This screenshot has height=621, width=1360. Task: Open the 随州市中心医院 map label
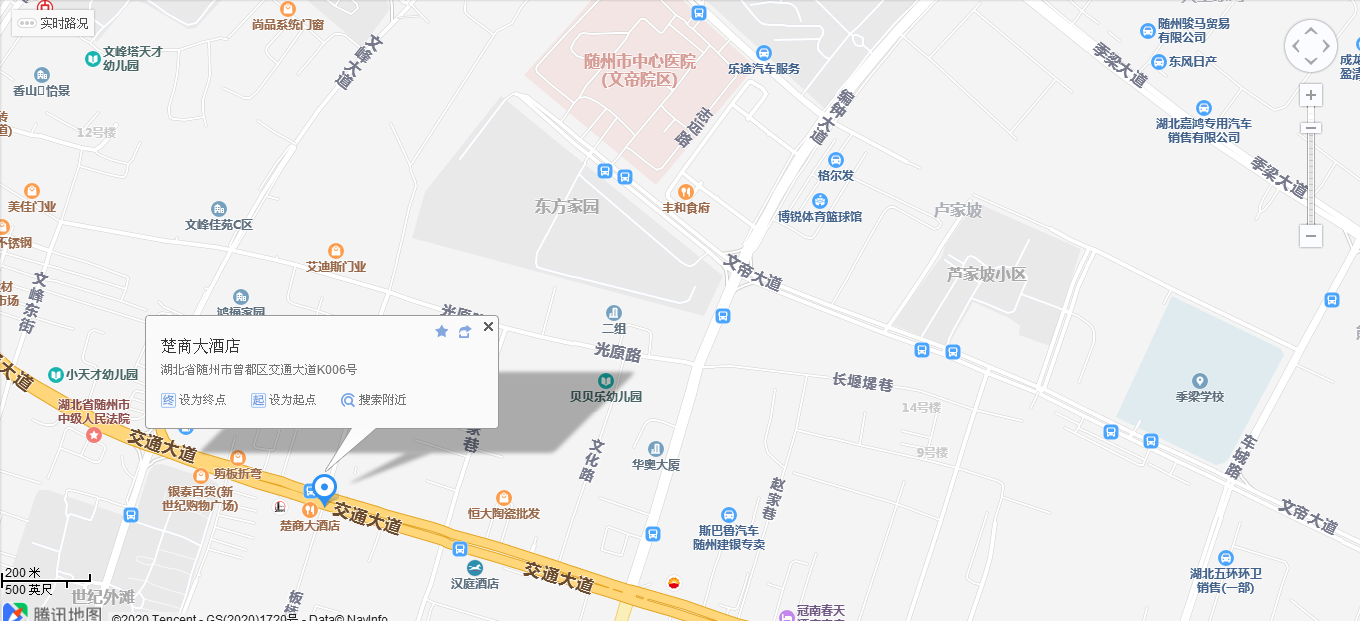pyautogui.click(x=640, y=70)
